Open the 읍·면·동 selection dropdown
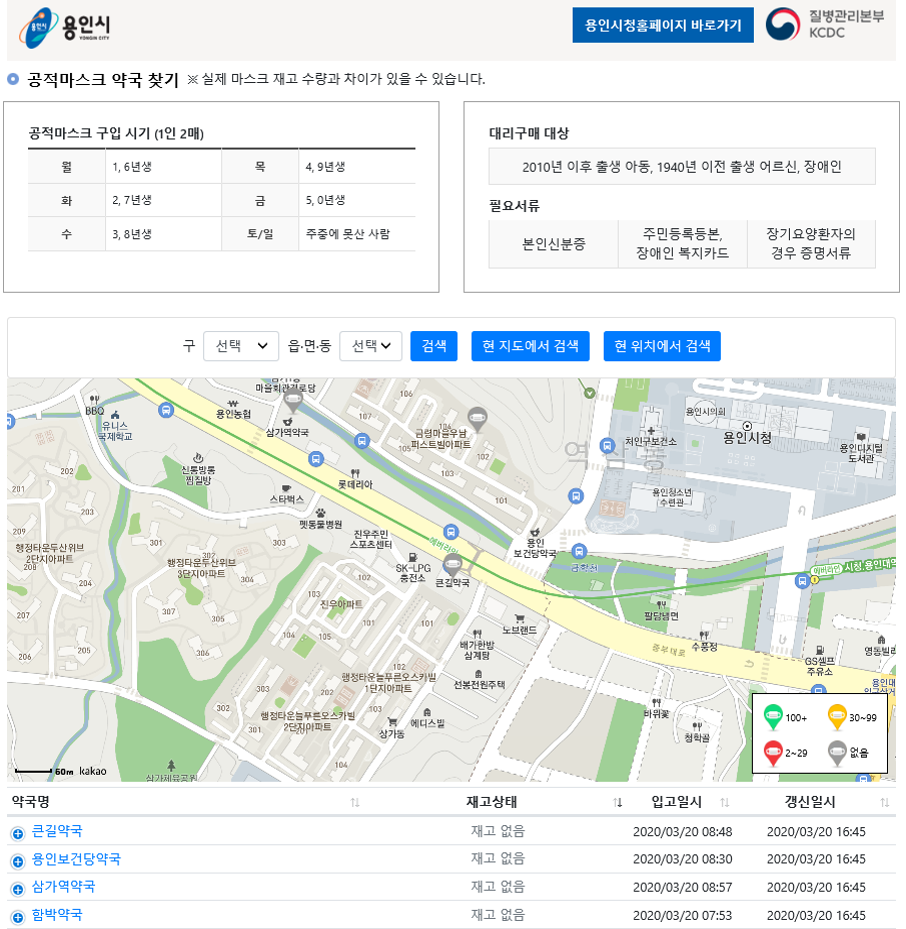The height and width of the screenshot is (929, 906). [x=371, y=346]
